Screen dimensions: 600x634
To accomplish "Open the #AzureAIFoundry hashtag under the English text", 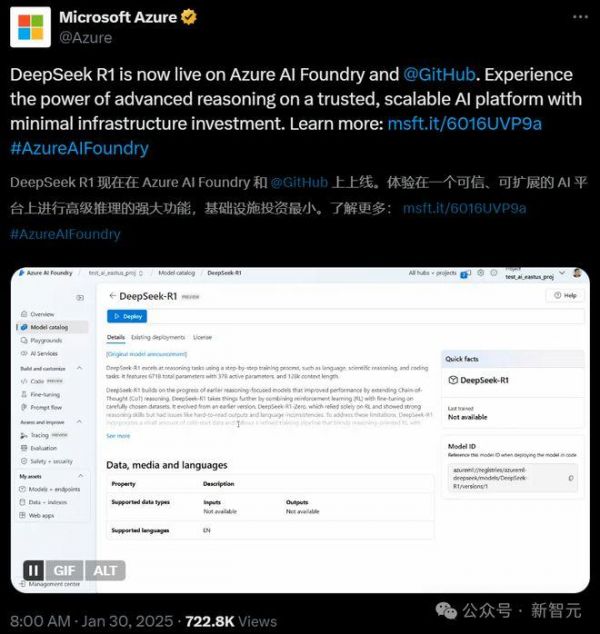I will pyautogui.click(x=79, y=148).
